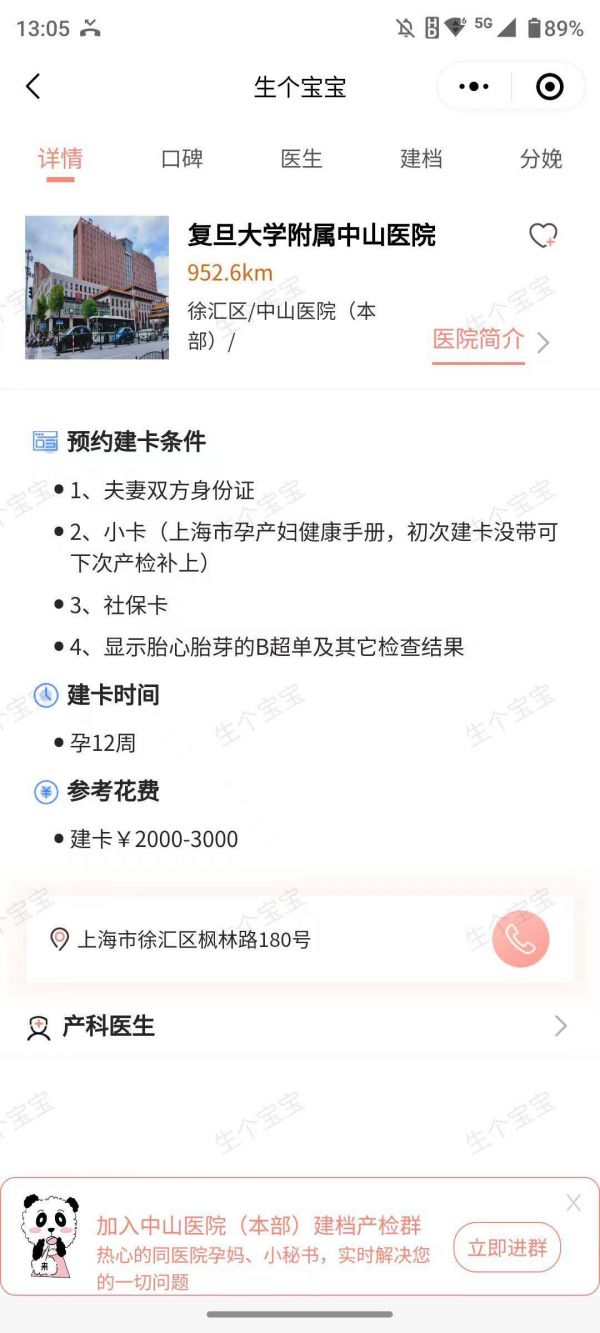This screenshot has height=1333, width=600.
Task: Go back using the top-left arrow
Action: click(x=33, y=87)
